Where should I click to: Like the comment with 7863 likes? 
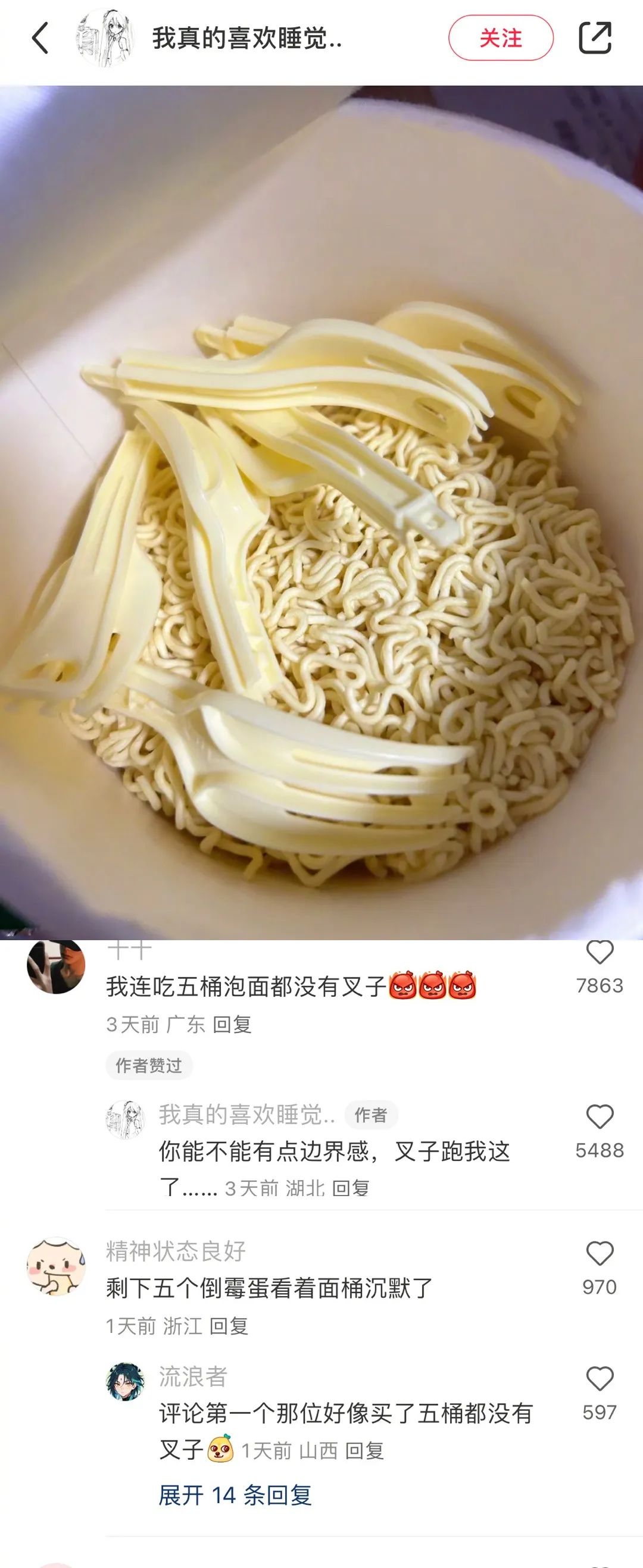599,953
